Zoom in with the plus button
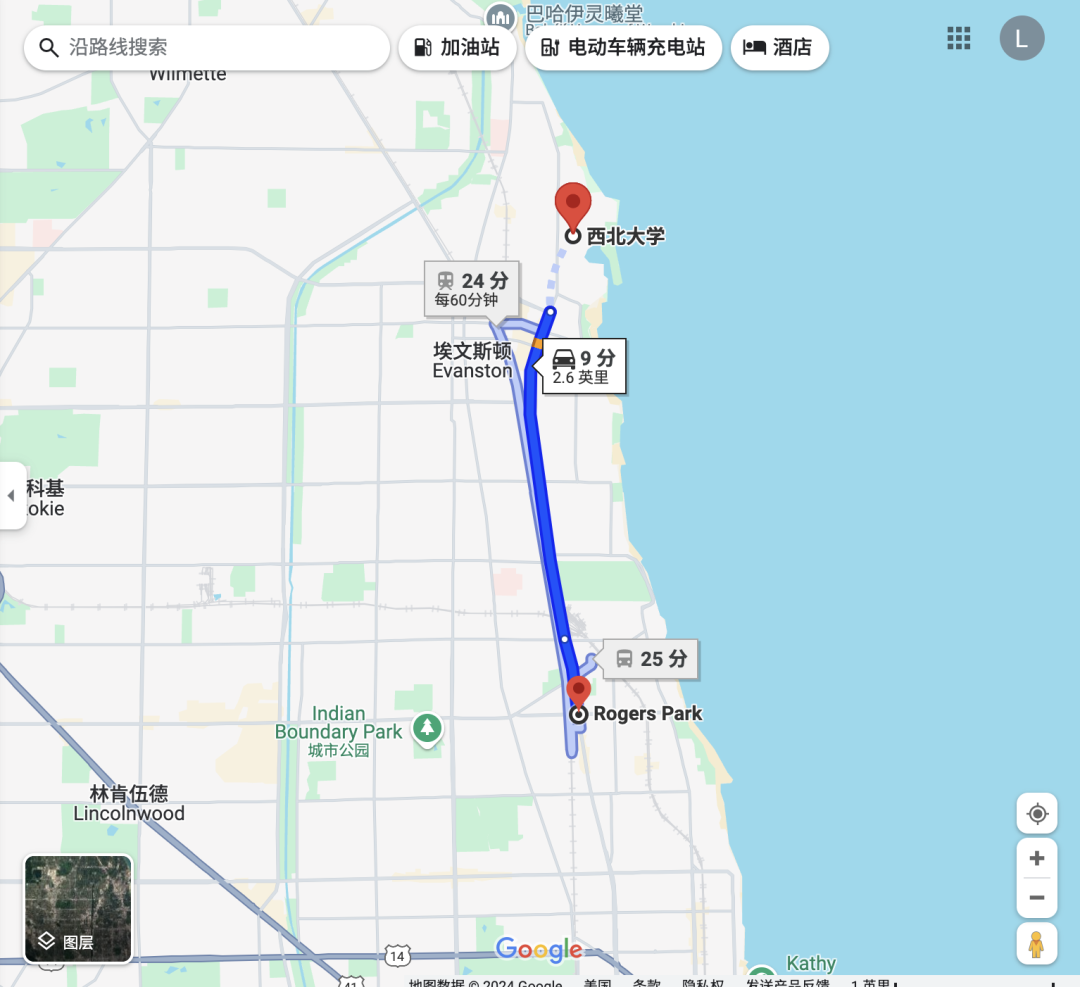 click(1037, 858)
